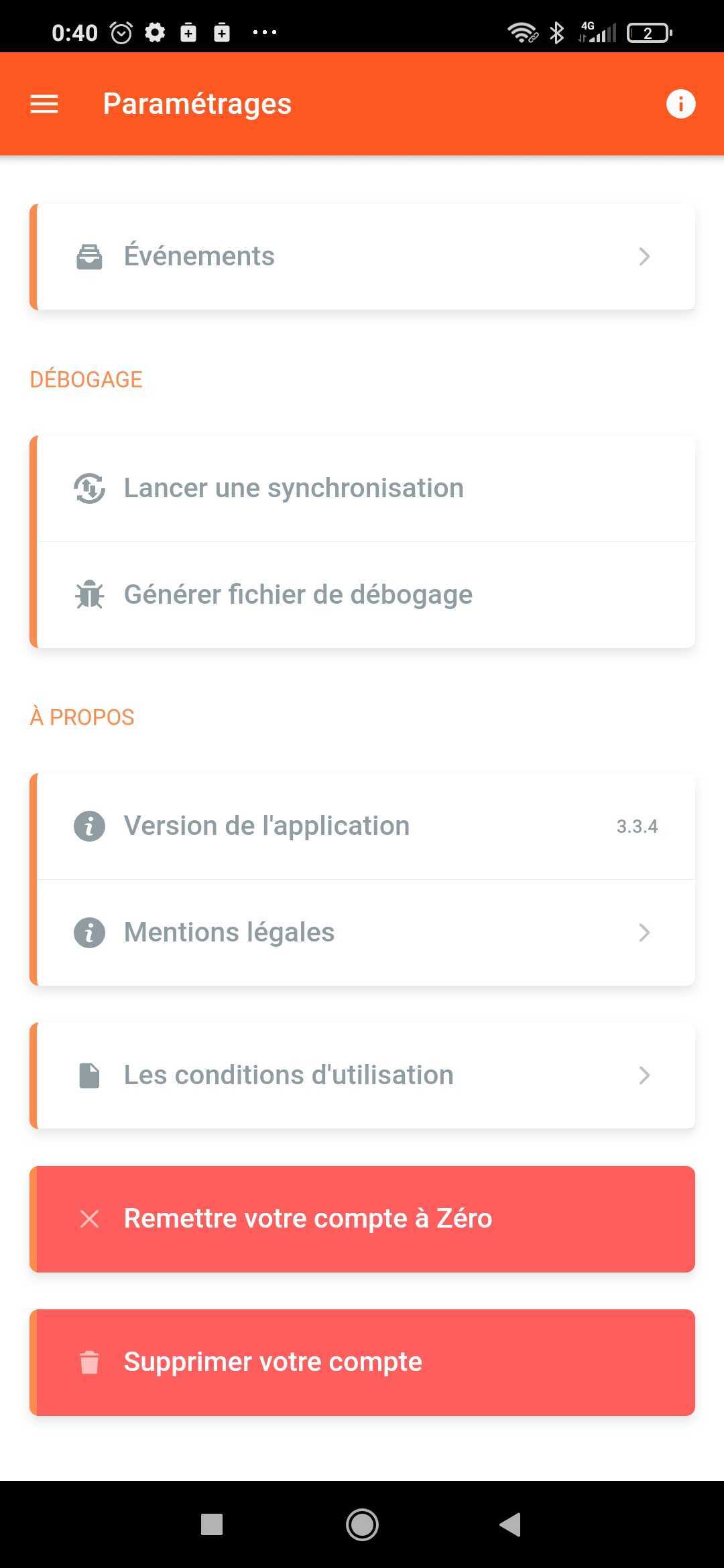
Task: Go back with system back button
Action: (510, 1524)
